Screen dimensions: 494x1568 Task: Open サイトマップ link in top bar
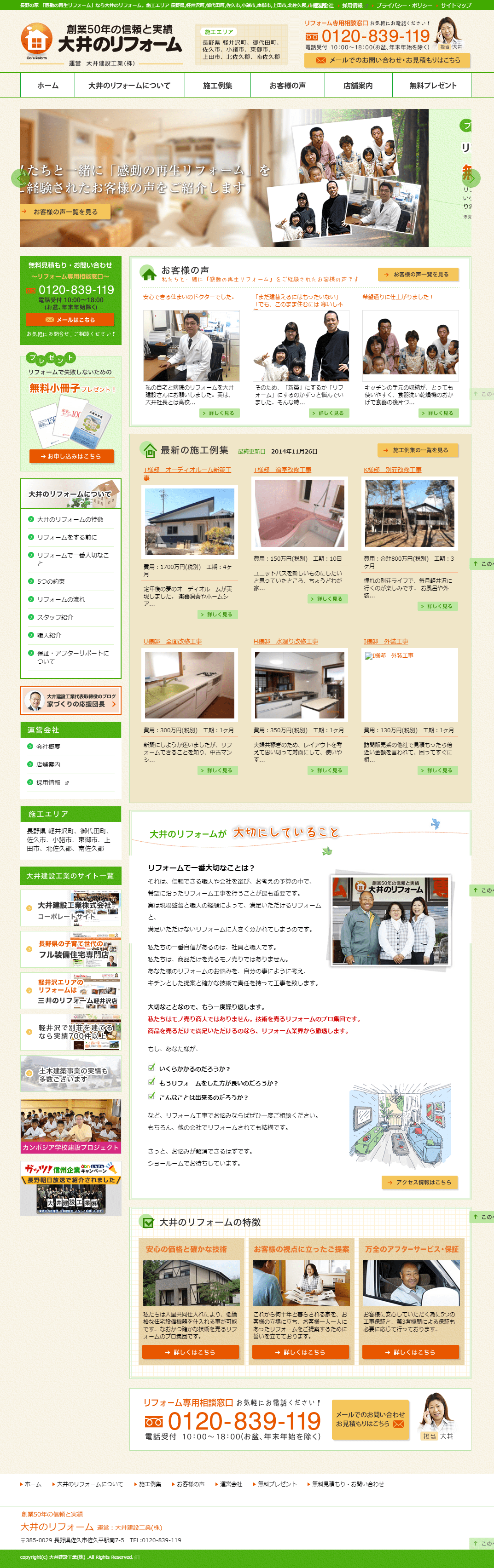[x=456, y=6]
